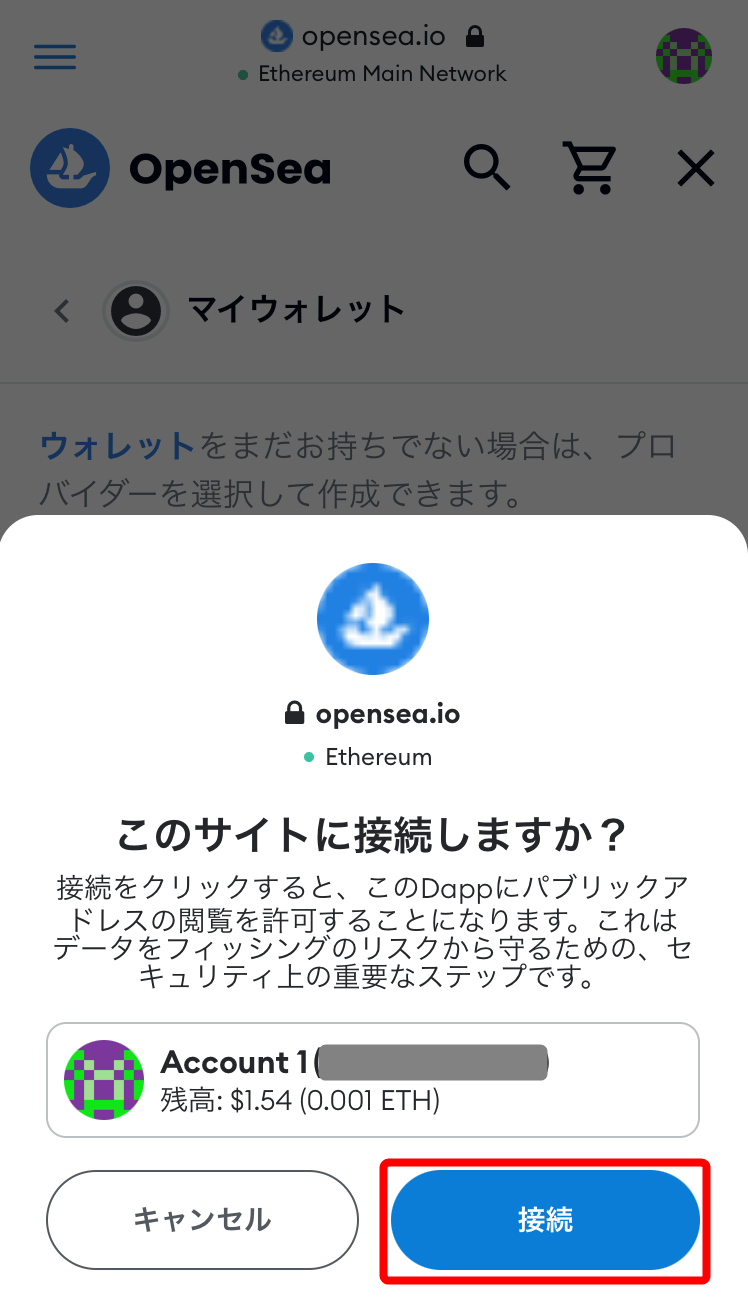
Task: Select the Account 1 wallet entry
Action: click(373, 1080)
